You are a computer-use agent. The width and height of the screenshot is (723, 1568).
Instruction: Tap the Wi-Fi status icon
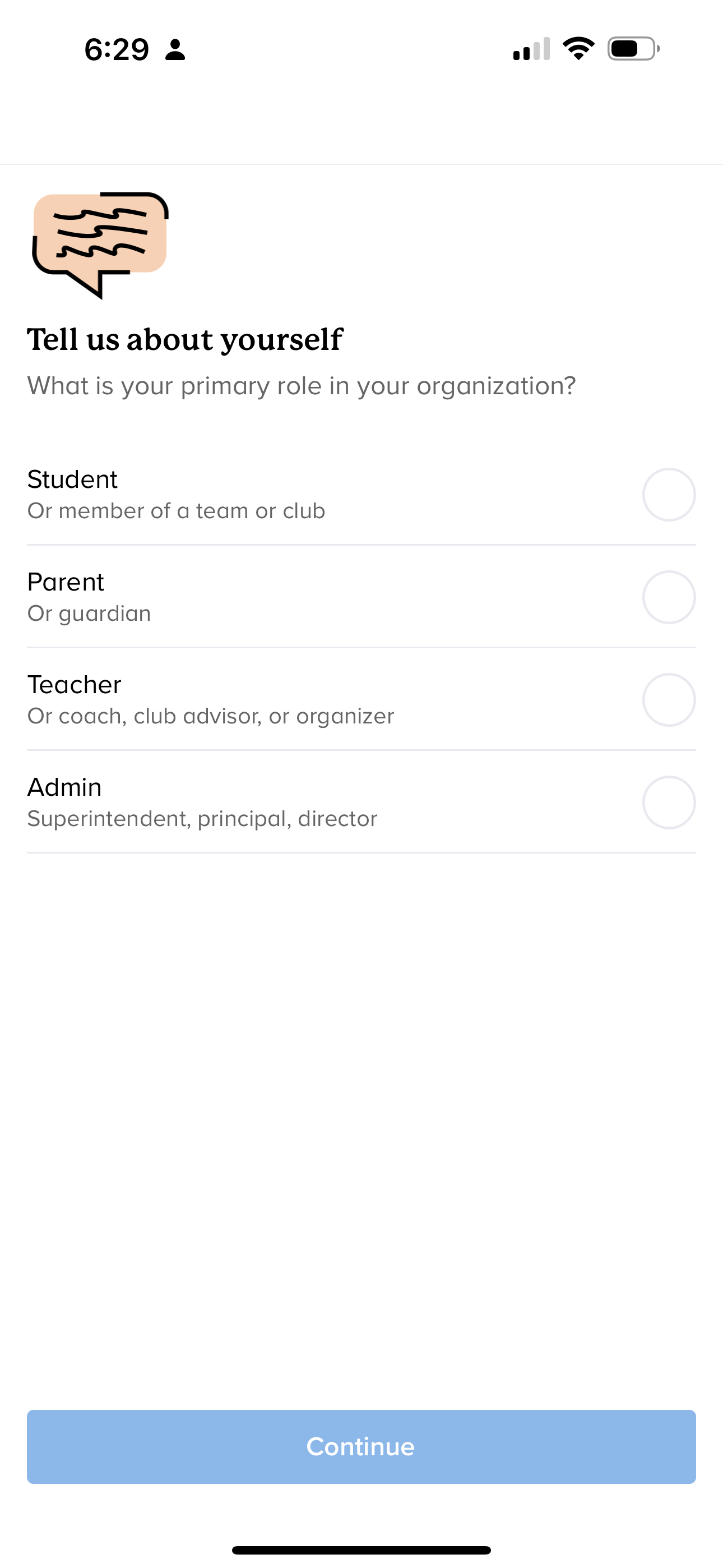[578, 50]
